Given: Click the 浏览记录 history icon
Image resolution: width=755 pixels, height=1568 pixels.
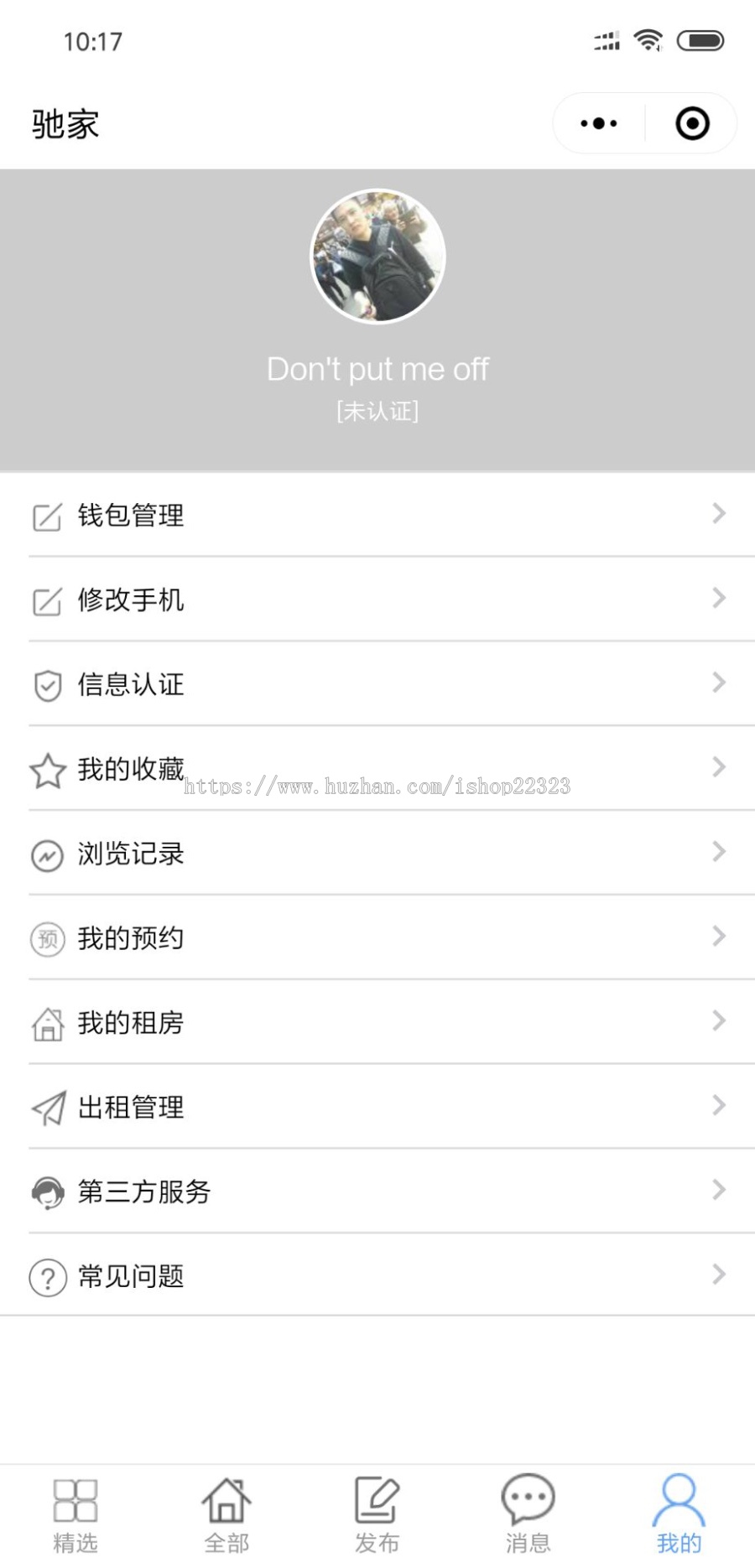Looking at the screenshot, I should (48, 854).
